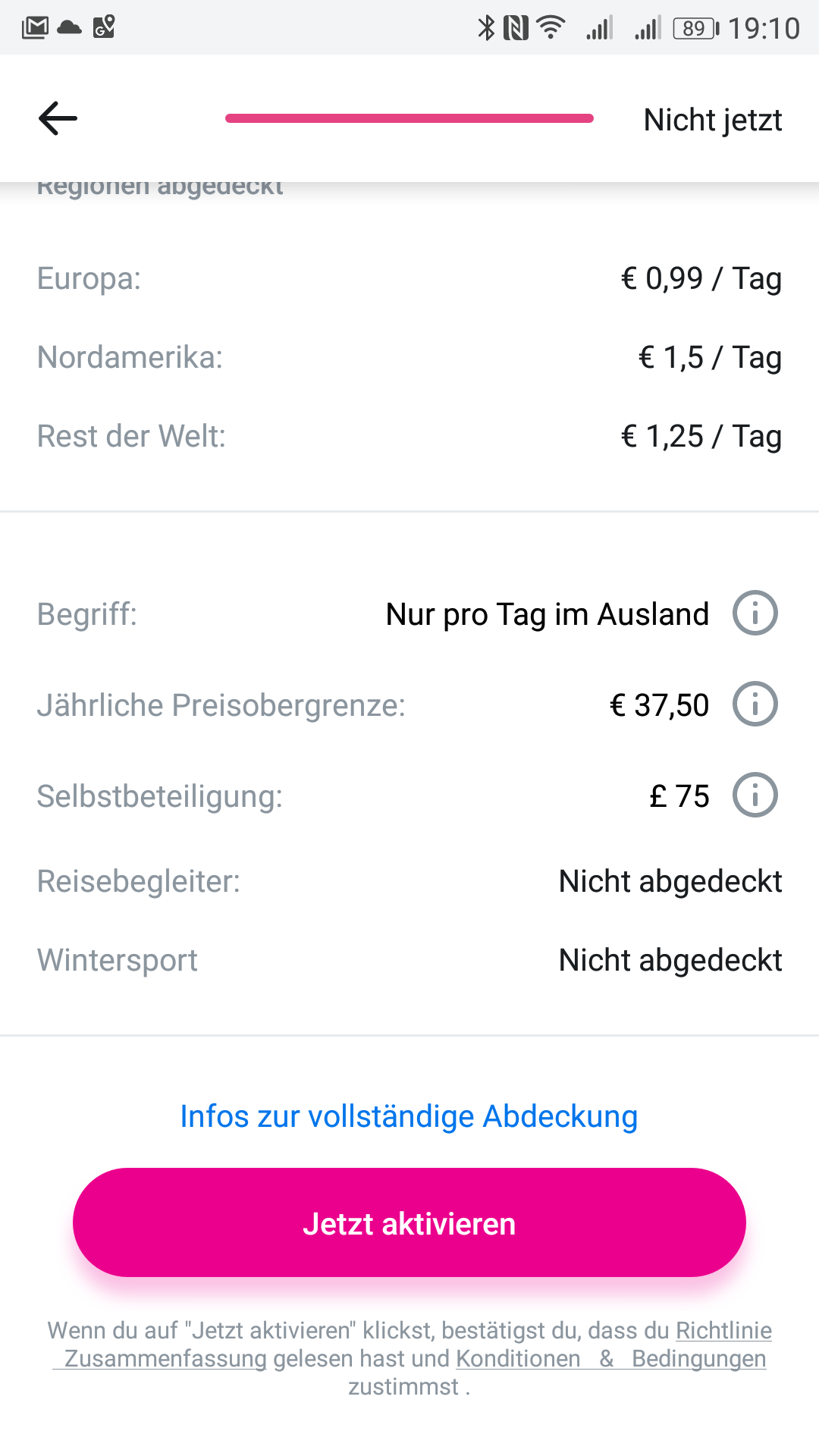Skip with Nicht jetzt

pos(712,120)
